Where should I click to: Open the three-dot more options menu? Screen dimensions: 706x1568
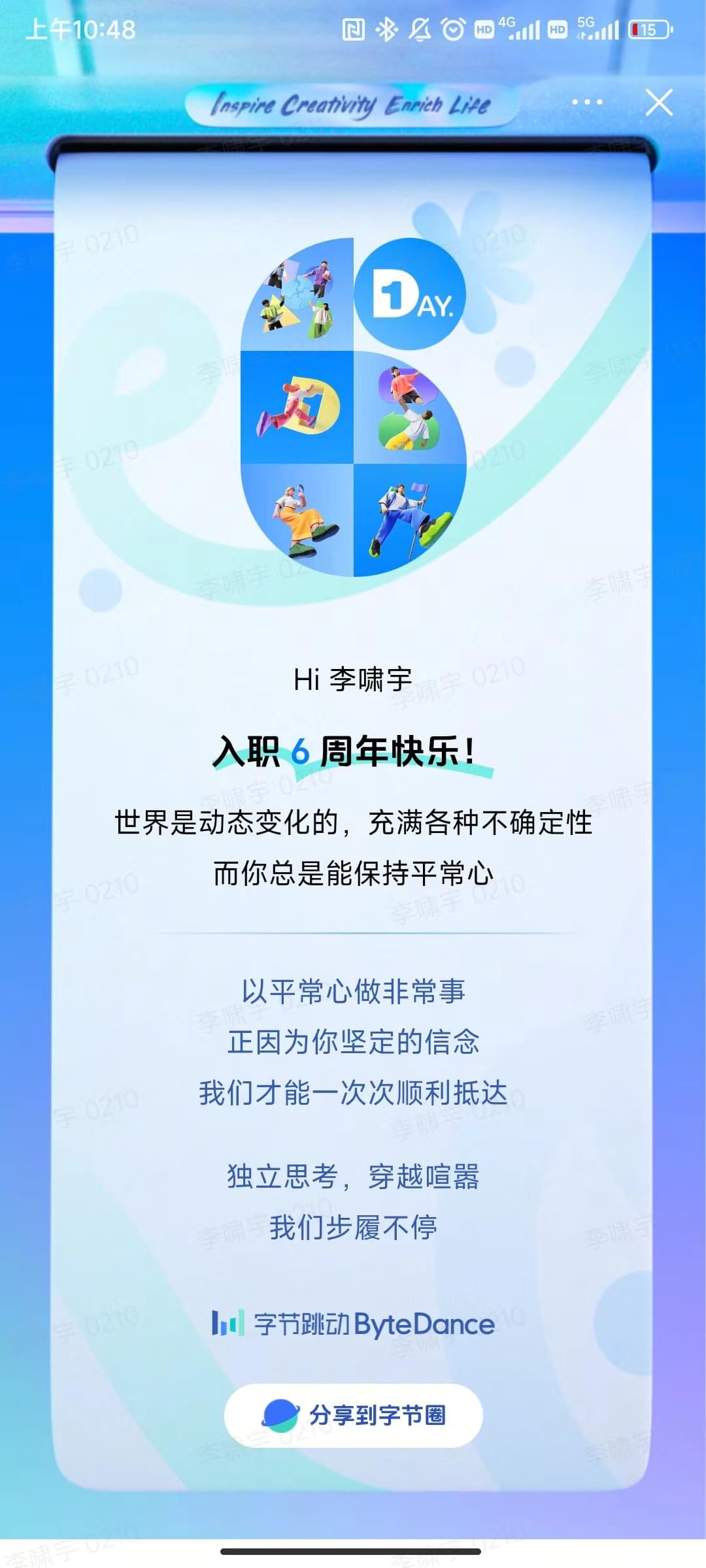[586, 102]
